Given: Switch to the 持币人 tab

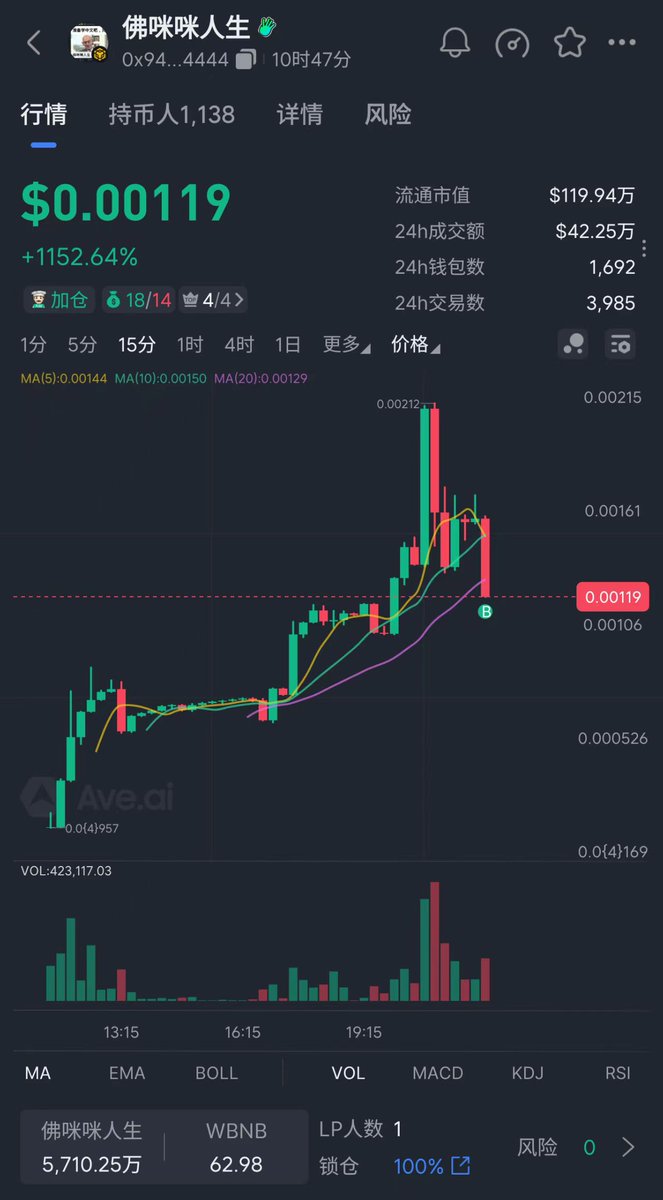Looking at the screenshot, I should click(x=171, y=115).
